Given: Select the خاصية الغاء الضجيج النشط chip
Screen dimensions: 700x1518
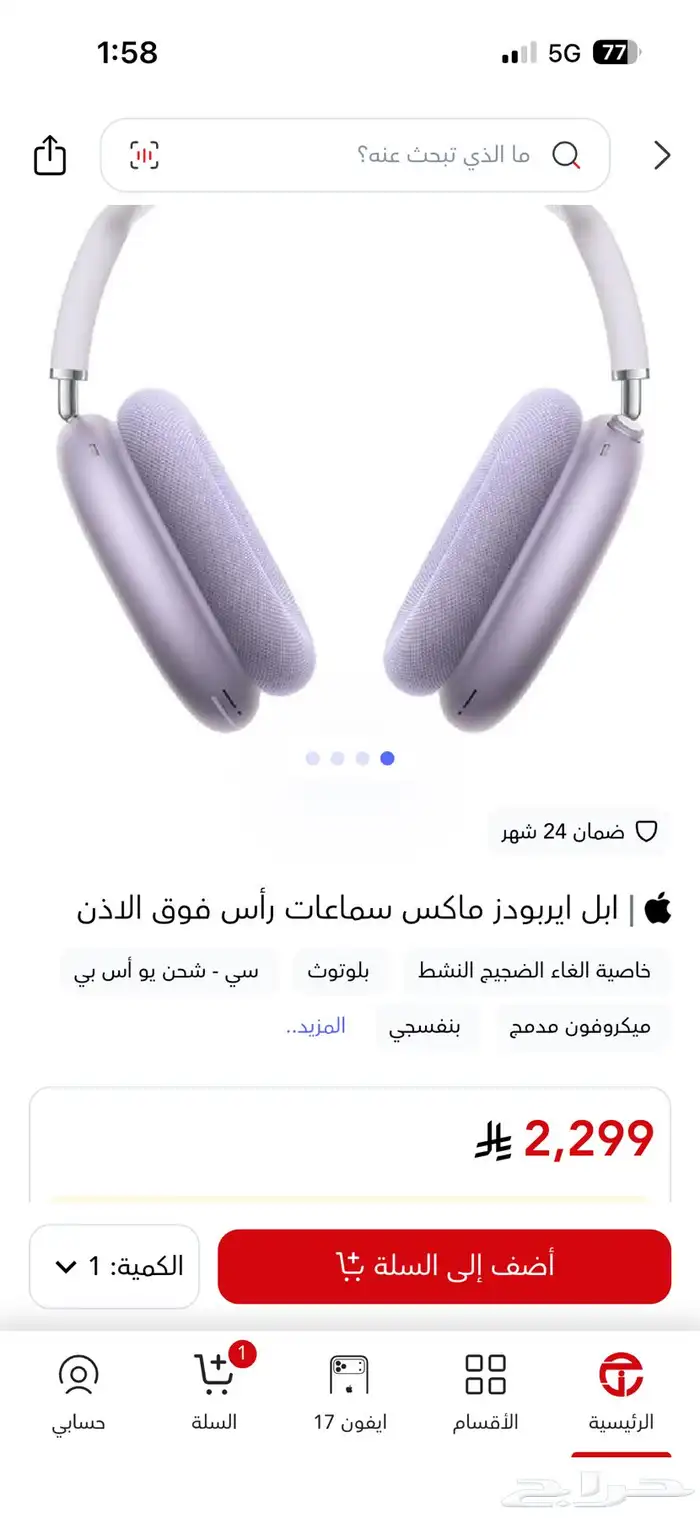Looking at the screenshot, I should click(x=536, y=971).
